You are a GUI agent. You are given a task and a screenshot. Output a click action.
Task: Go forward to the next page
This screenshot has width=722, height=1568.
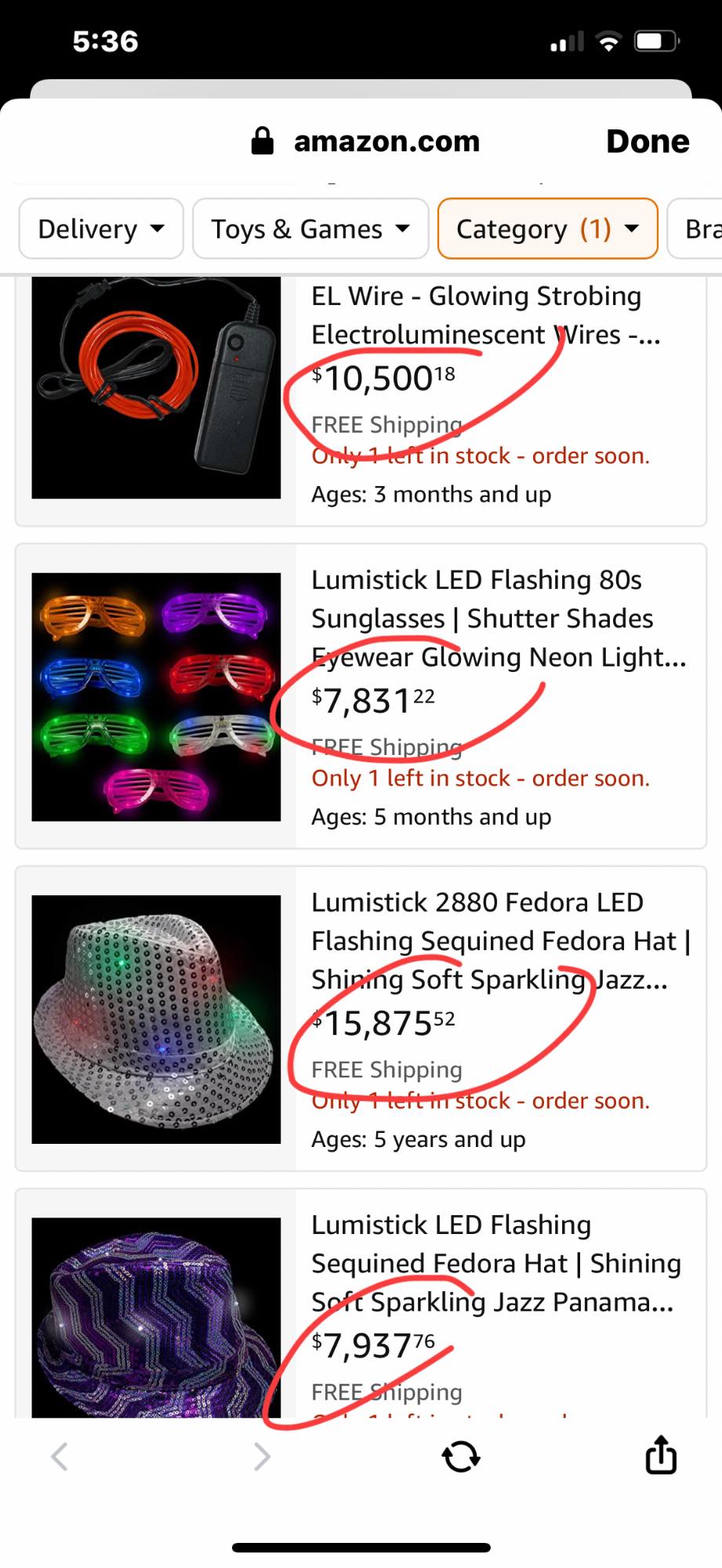[x=262, y=1457]
